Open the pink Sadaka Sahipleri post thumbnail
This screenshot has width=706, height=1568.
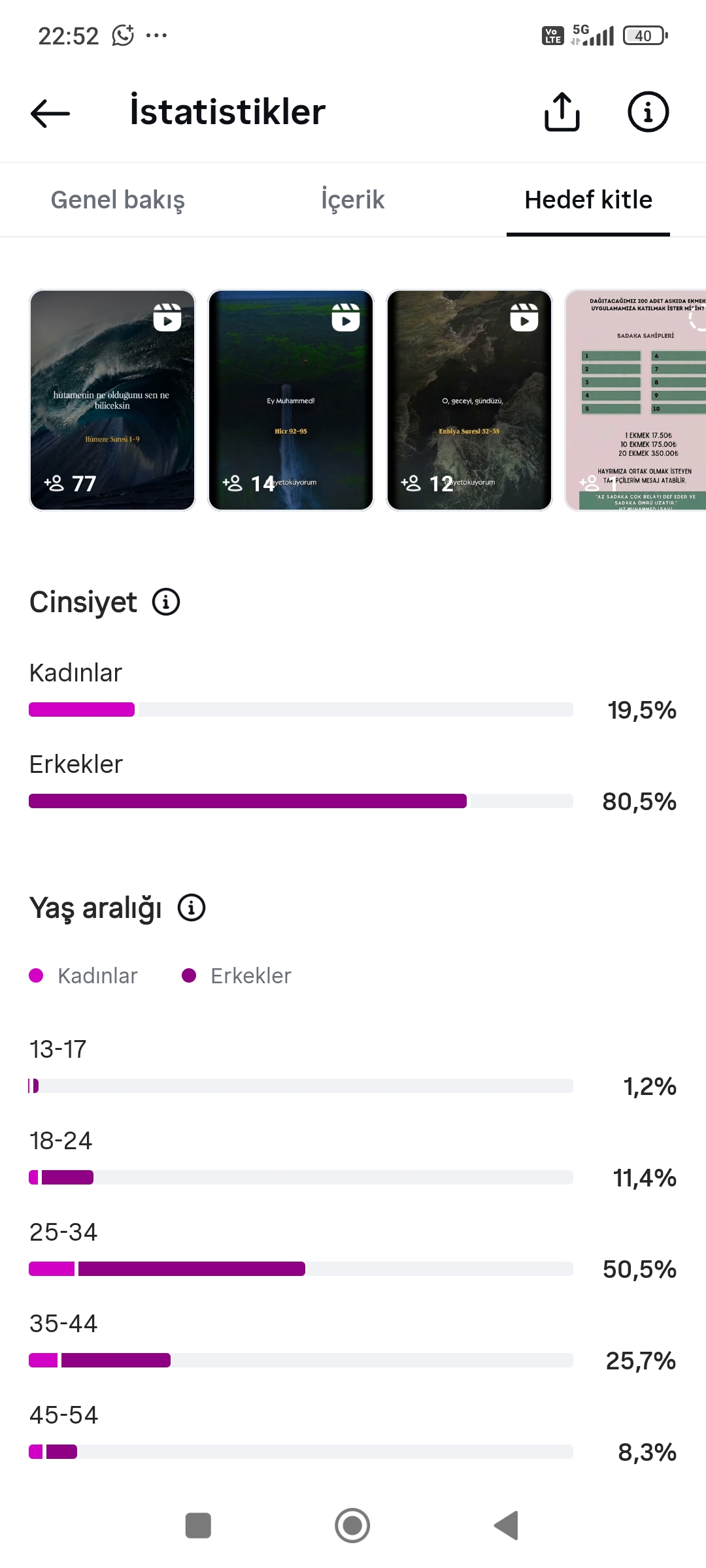pyautogui.click(x=635, y=400)
